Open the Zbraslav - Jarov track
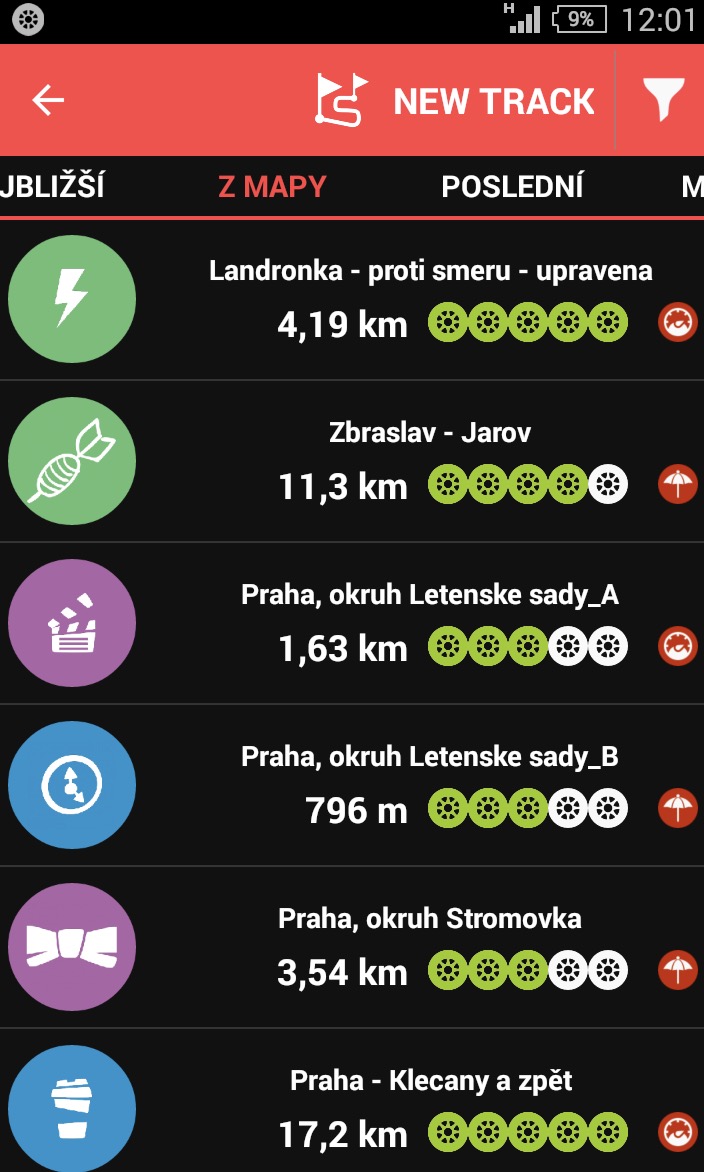The height and width of the screenshot is (1172, 704). [x=430, y=460]
